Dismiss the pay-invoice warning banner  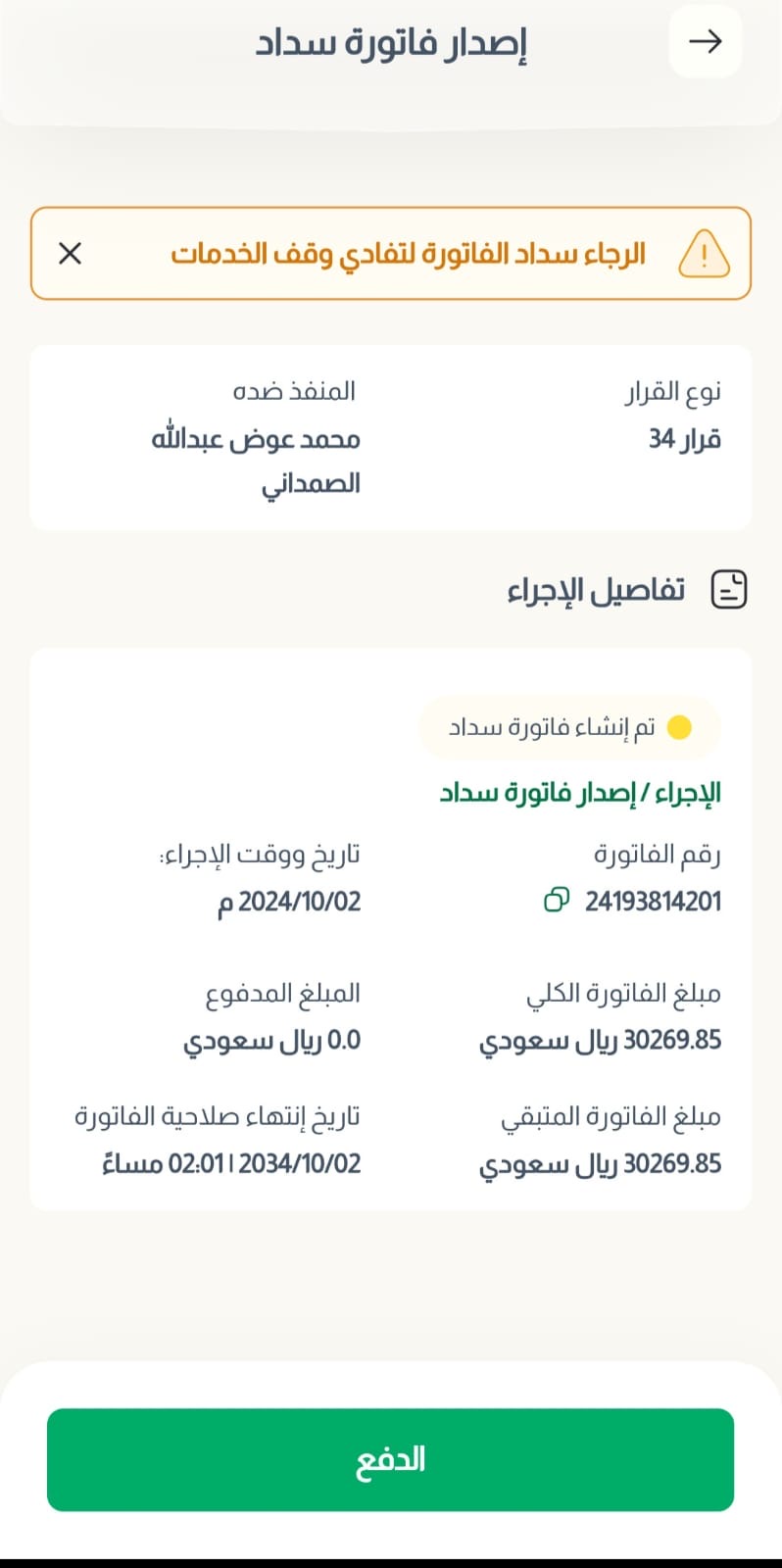click(70, 254)
